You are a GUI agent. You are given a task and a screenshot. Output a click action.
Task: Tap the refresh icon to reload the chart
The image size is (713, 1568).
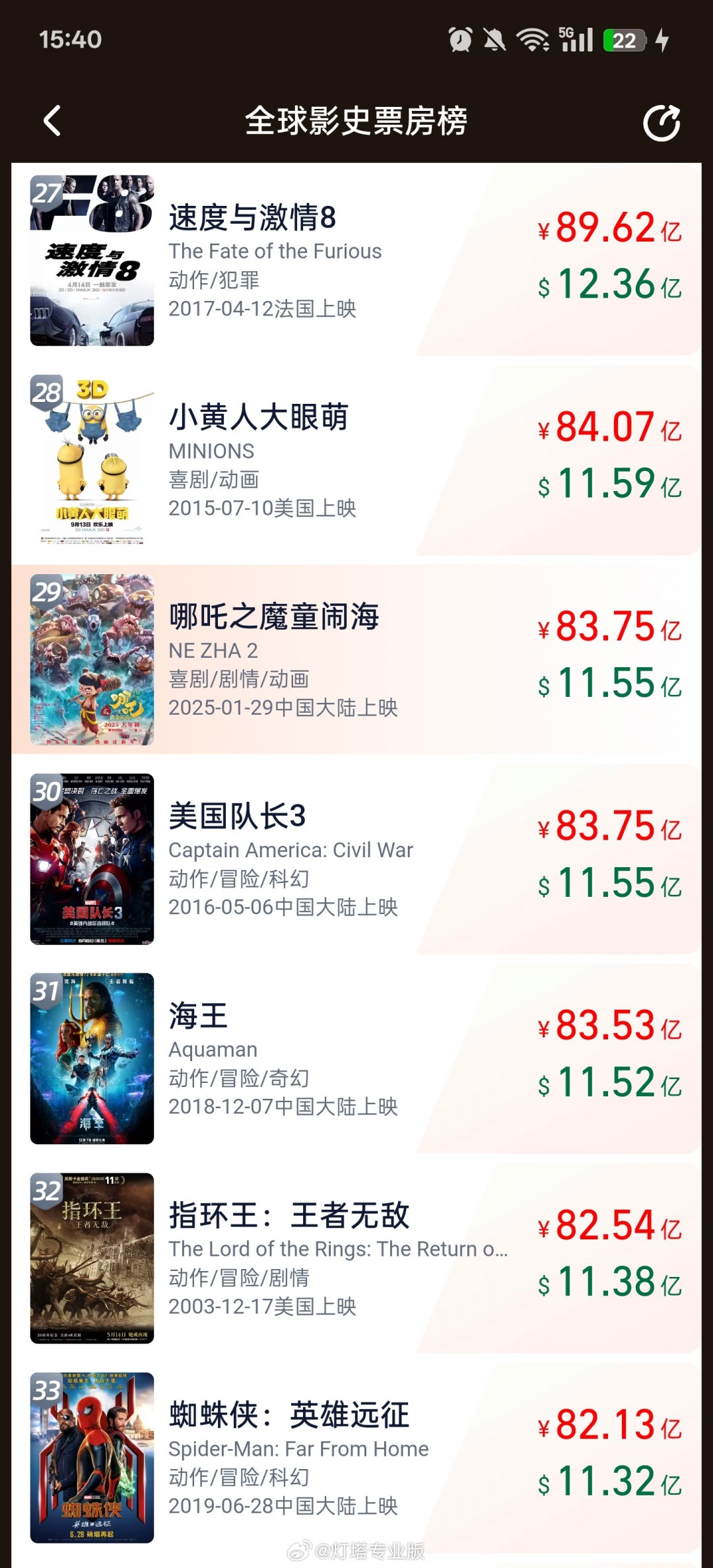[x=662, y=121]
